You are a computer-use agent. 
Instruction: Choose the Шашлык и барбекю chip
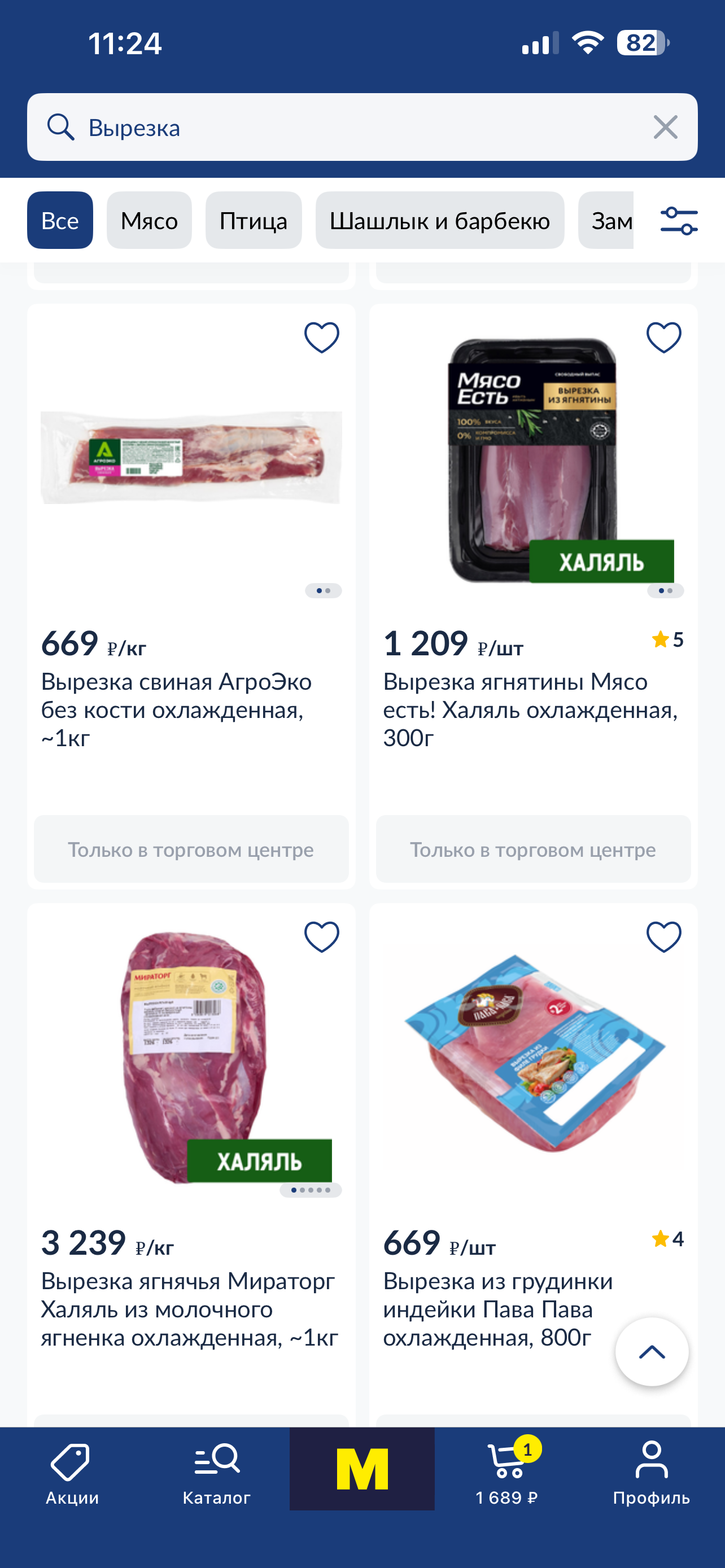[439, 220]
